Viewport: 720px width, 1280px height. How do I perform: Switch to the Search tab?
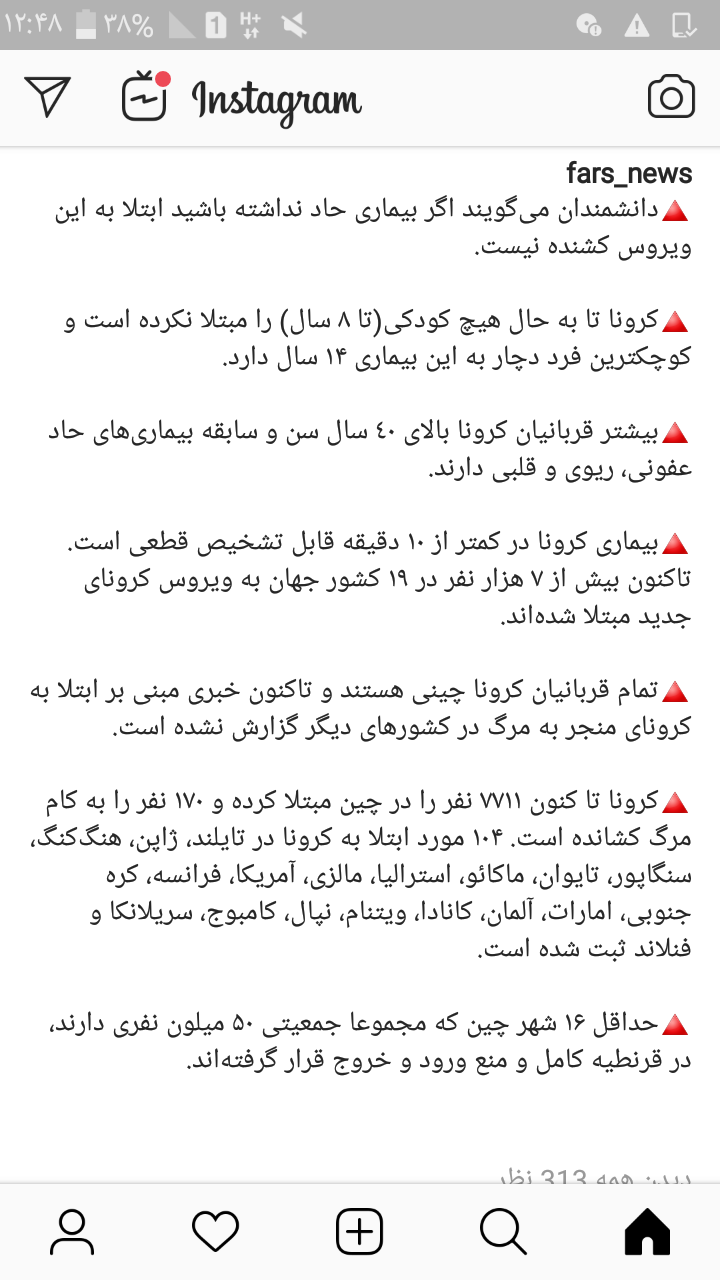pos(503,1231)
